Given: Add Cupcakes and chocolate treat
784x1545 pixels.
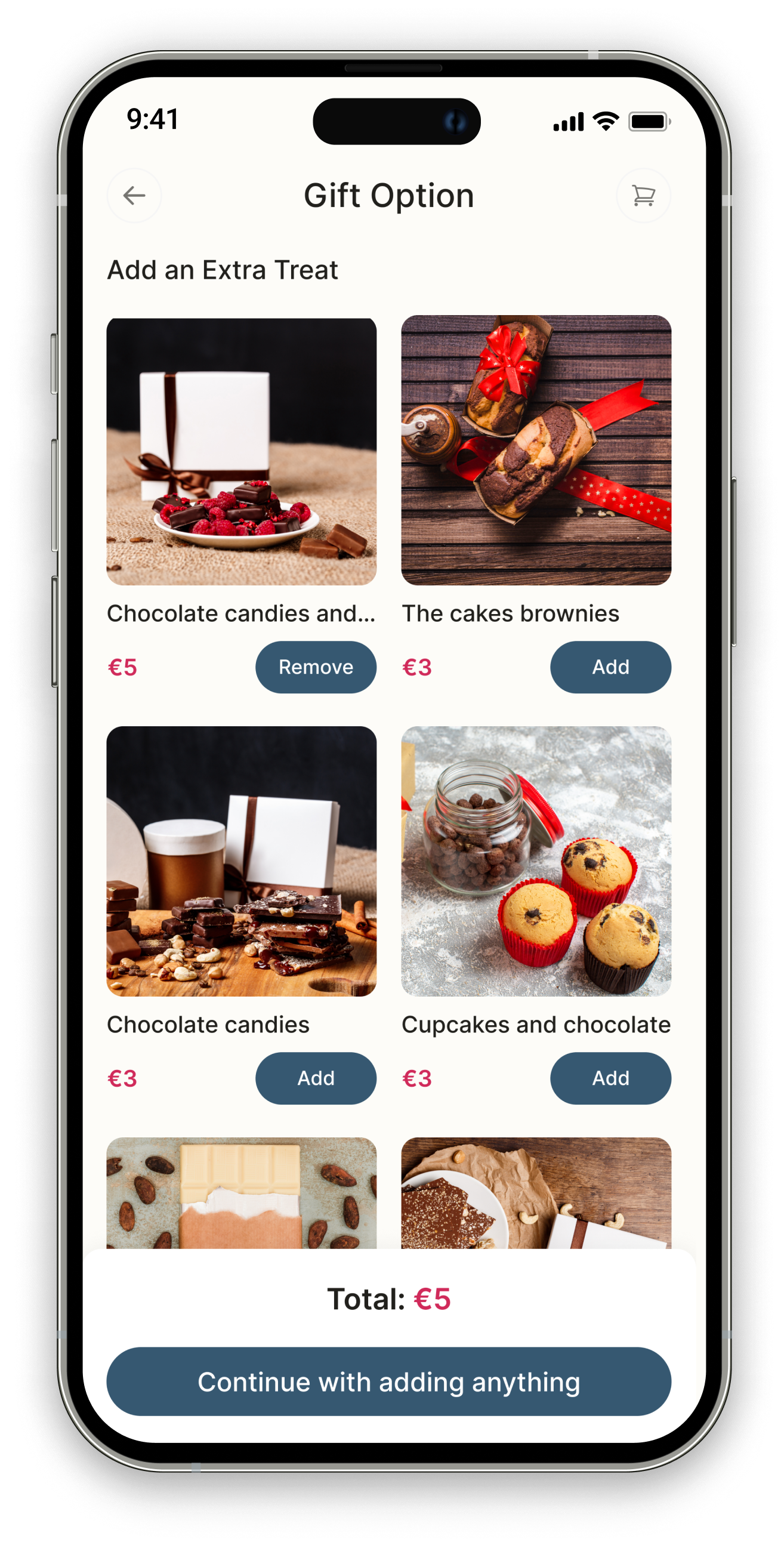Looking at the screenshot, I should [610, 1078].
